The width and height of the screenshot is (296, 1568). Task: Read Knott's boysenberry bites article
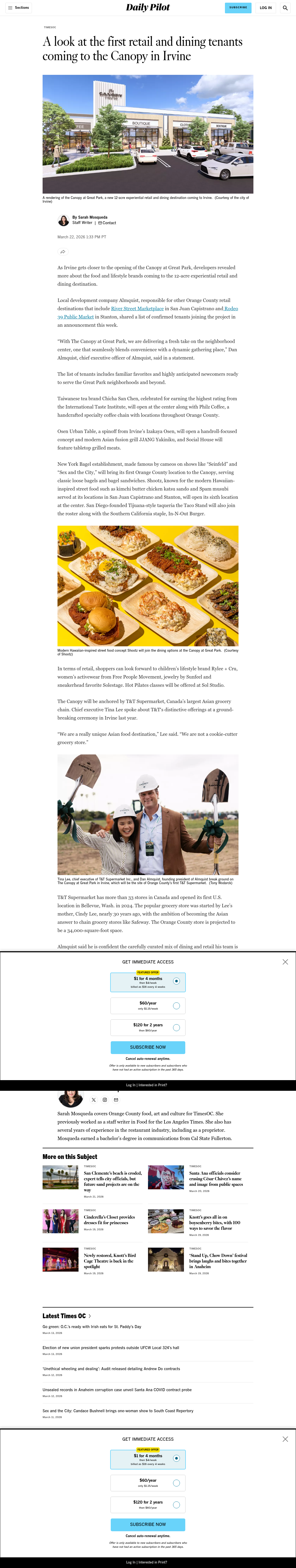[x=215, y=1223]
